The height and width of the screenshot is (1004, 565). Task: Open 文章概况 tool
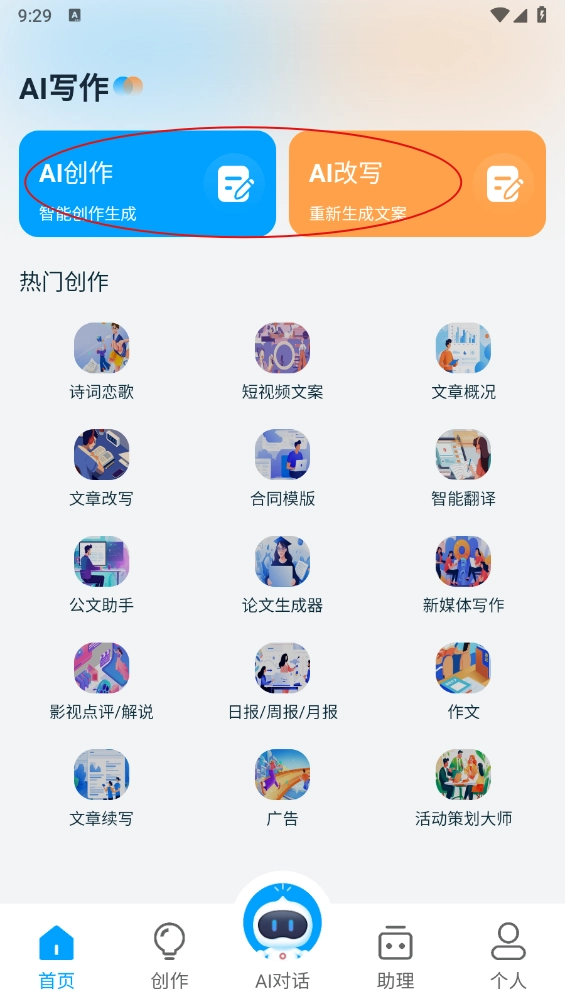(x=463, y=362)
